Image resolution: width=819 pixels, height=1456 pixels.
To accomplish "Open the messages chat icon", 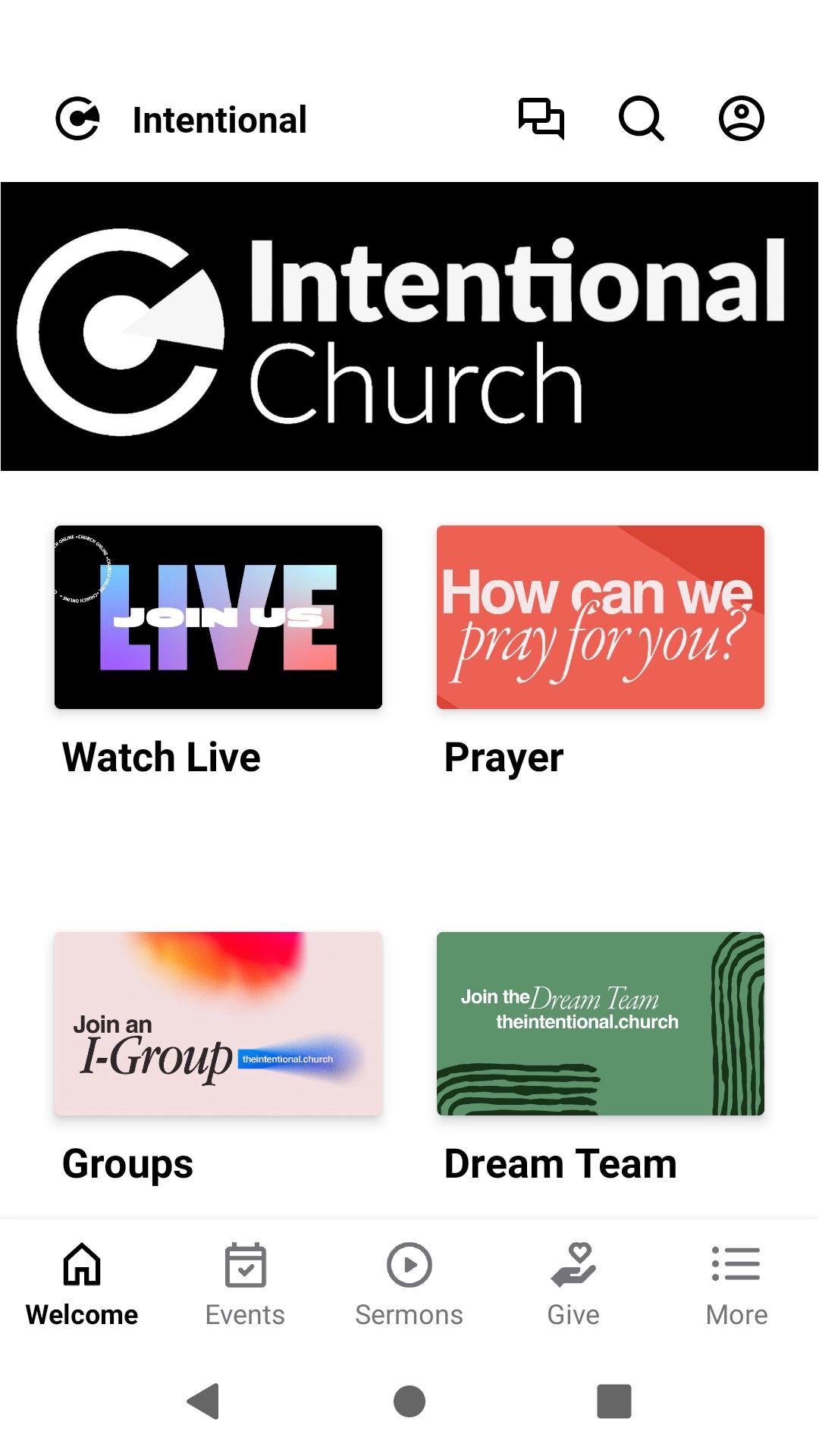I will [541, 119].
